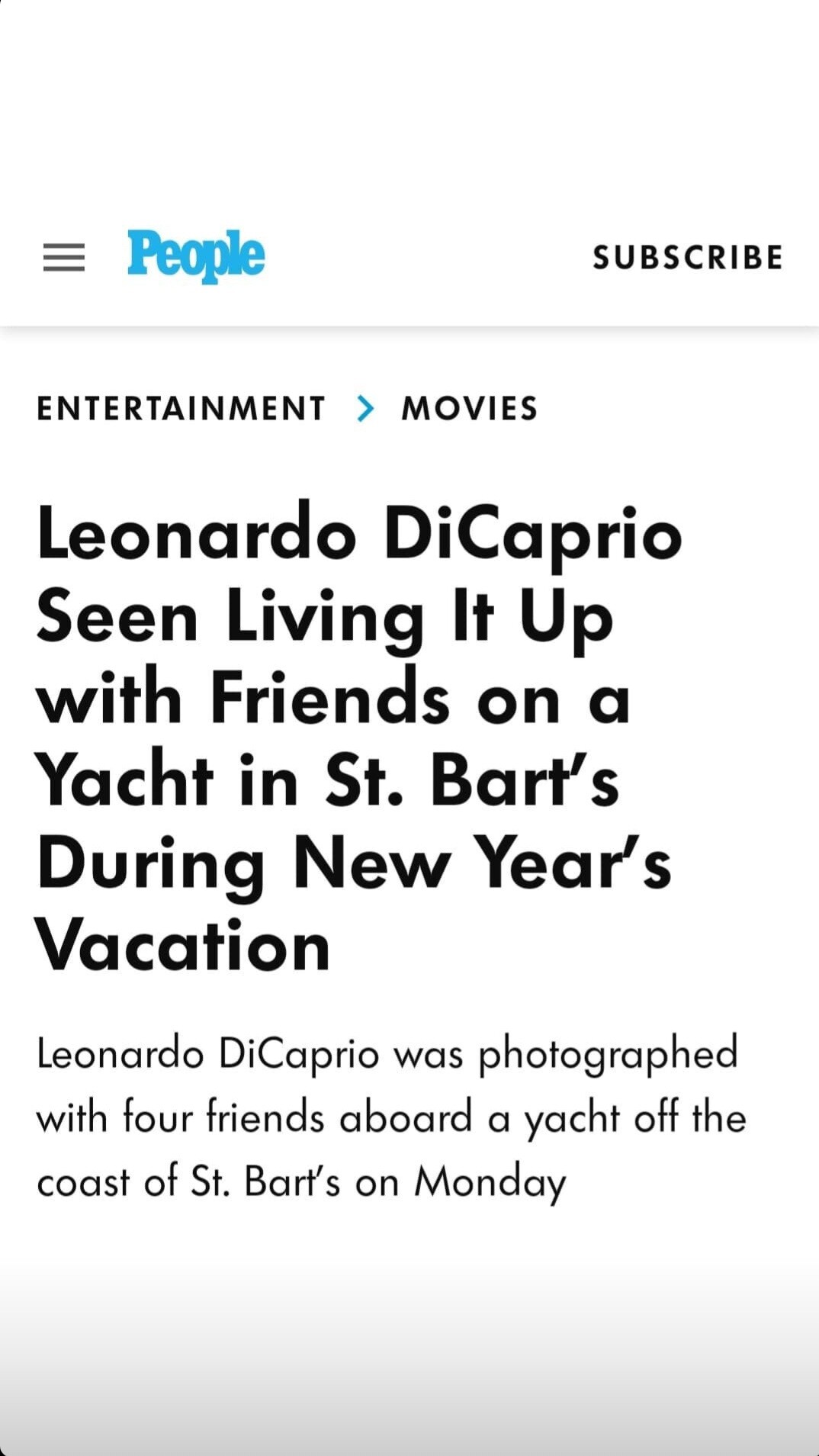The height and width of the screenshot is (1456, 819).
Task: Open the hamburger navigation menu
Action: (x=64, y=258)
